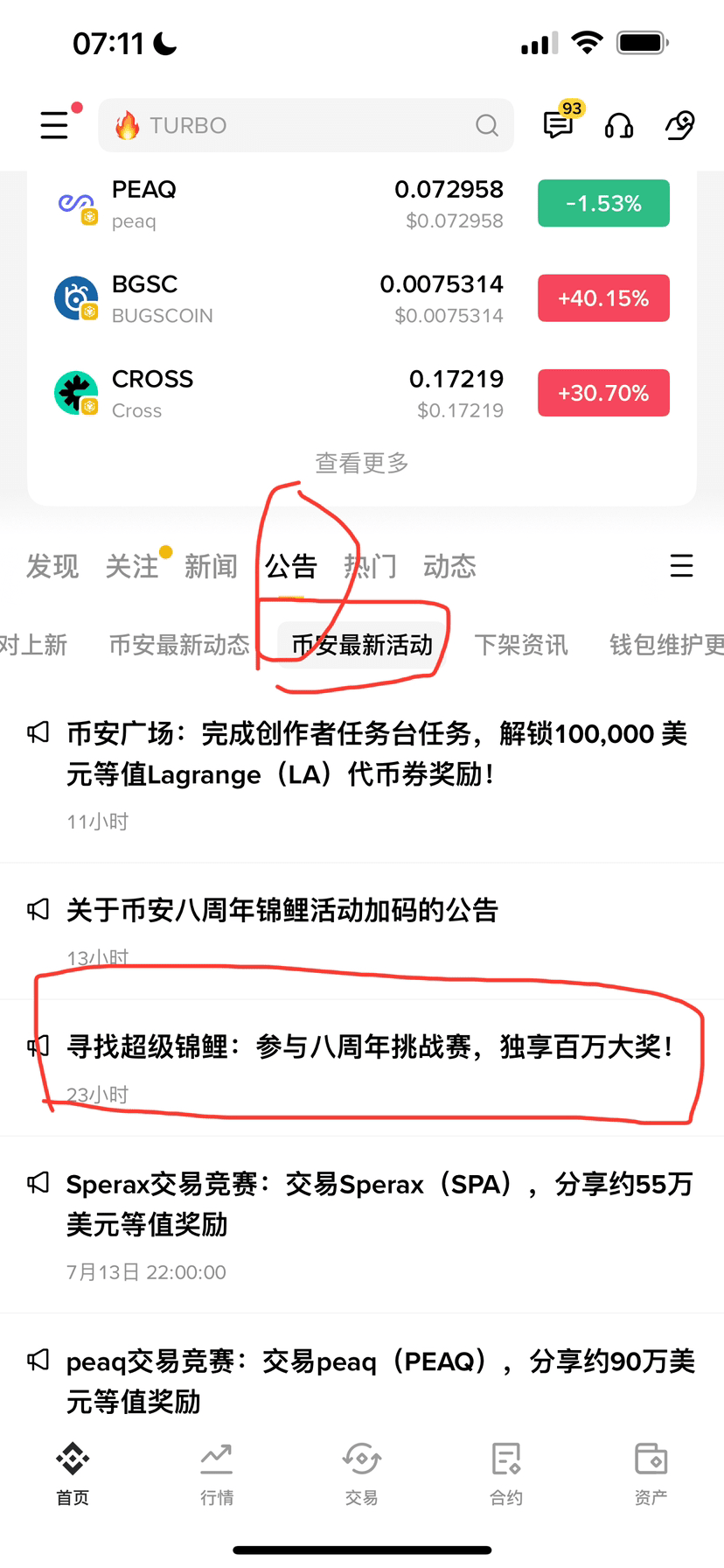The height and width of the screenshot is (1568, 724).
Task: Open the BGSC coin row
Action: coord(362,298)
